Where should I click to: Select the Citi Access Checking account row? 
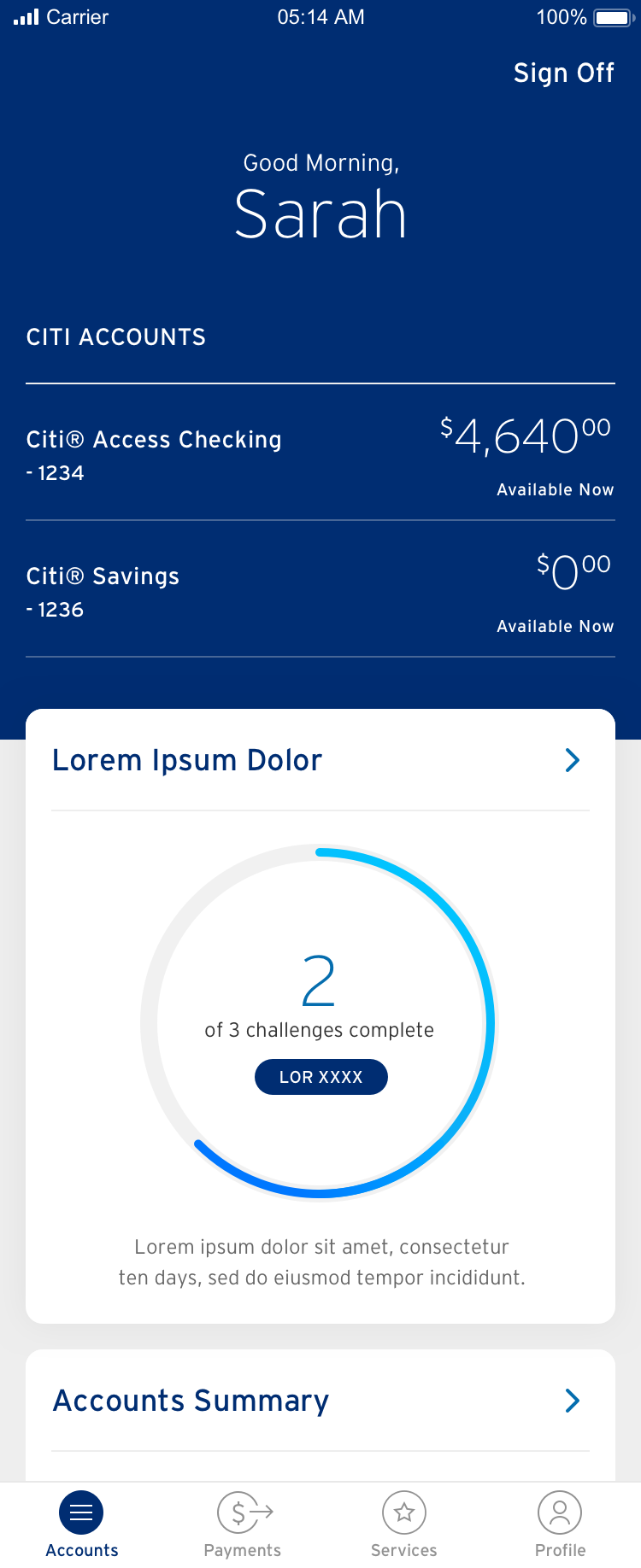click(320, 453)
